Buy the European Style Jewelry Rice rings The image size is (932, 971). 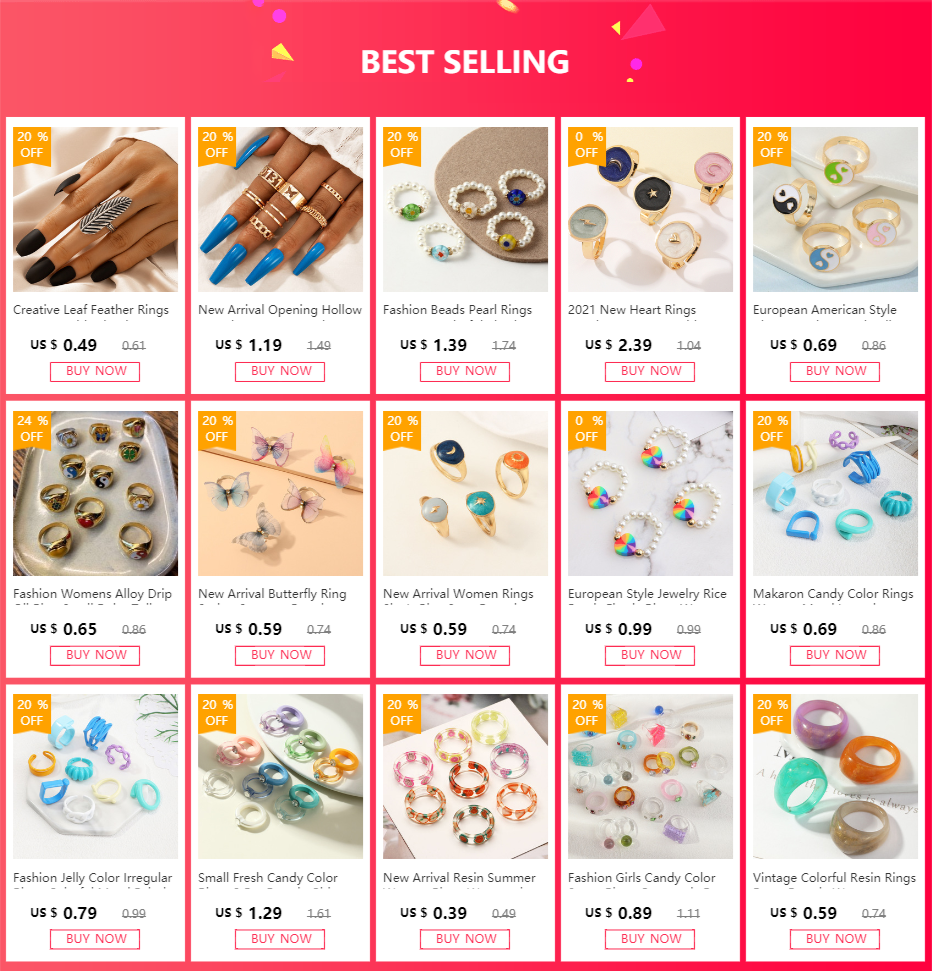pyautogui.click(x=650, y=655)
